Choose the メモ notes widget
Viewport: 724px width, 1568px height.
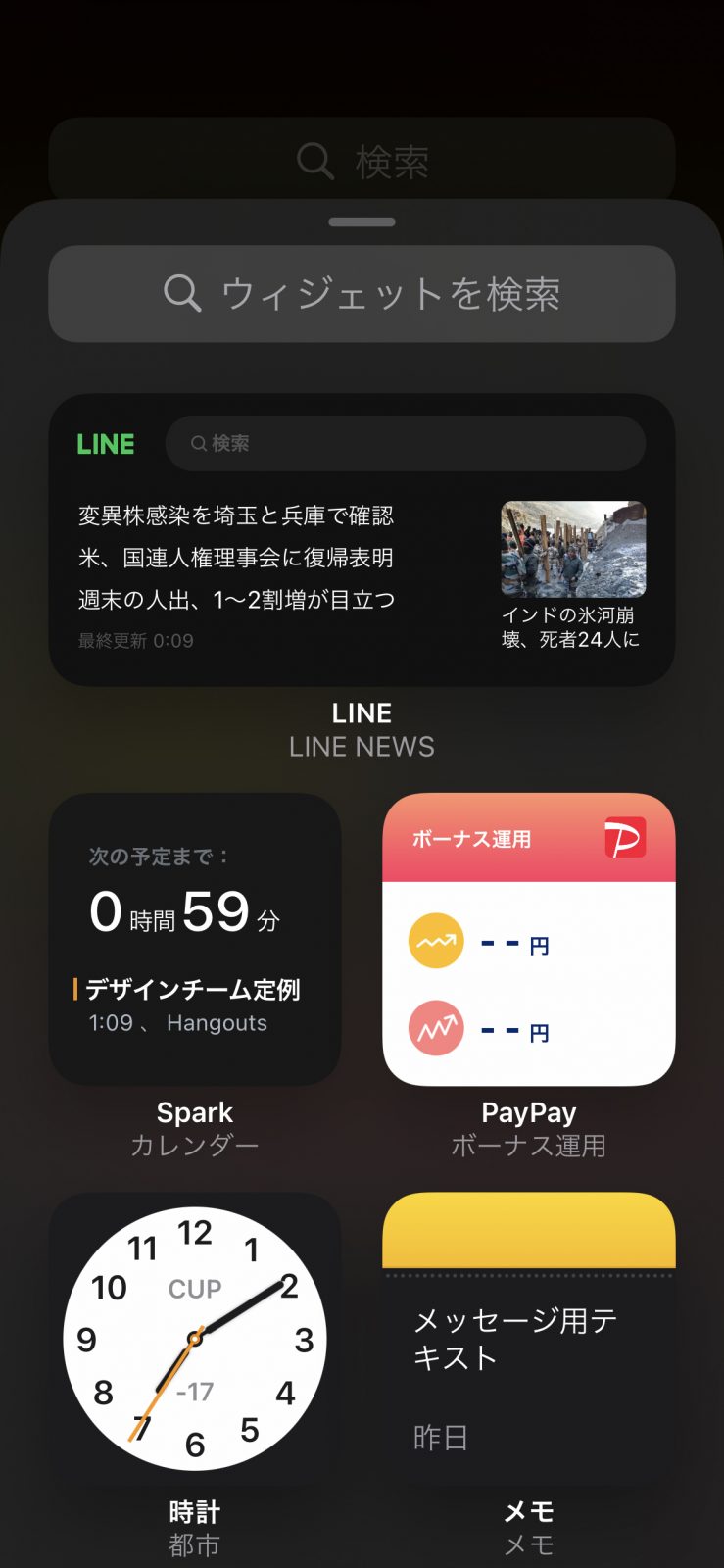(528, 1339)
